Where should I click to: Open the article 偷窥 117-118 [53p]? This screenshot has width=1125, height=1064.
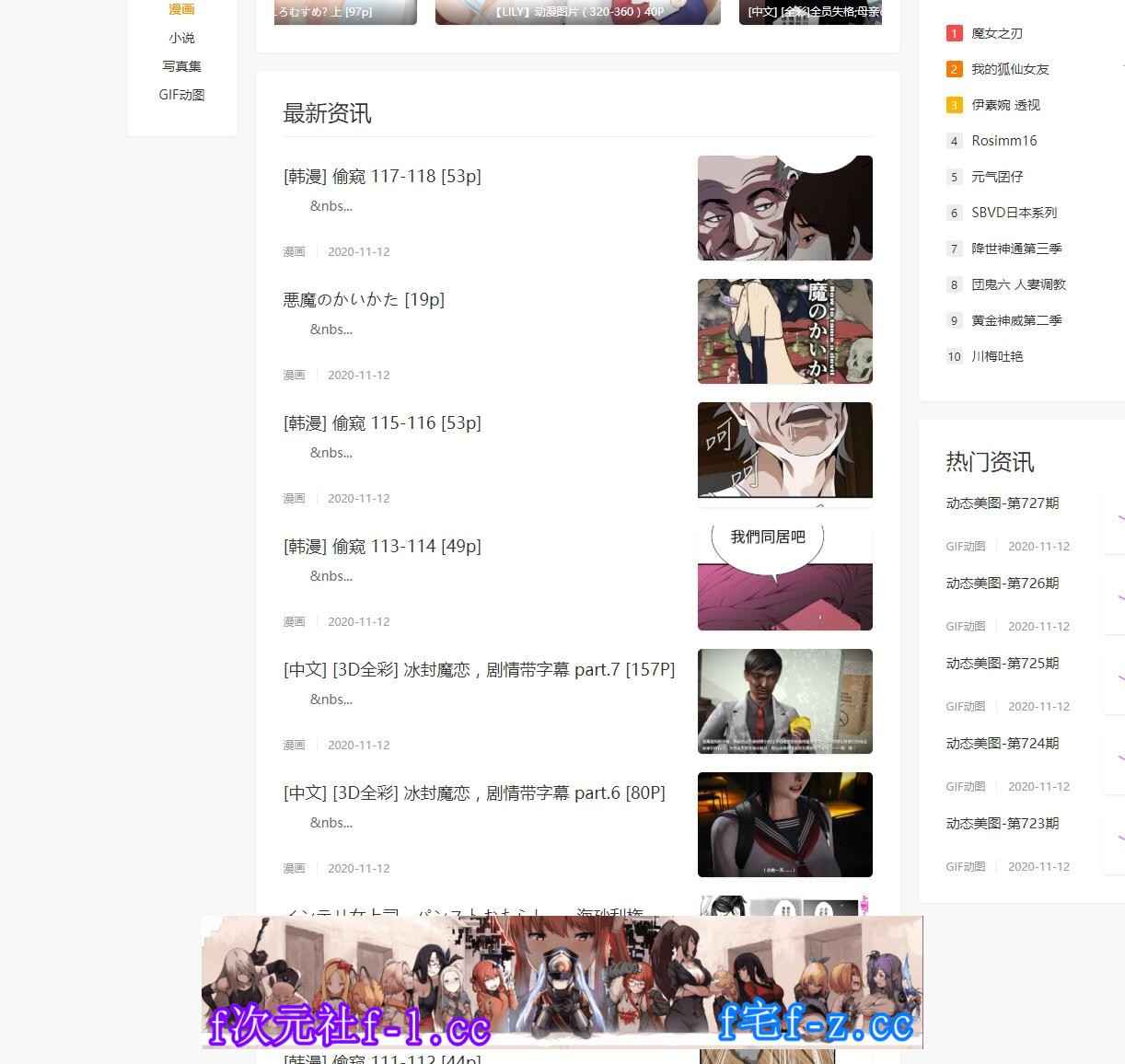click(382, 176)
